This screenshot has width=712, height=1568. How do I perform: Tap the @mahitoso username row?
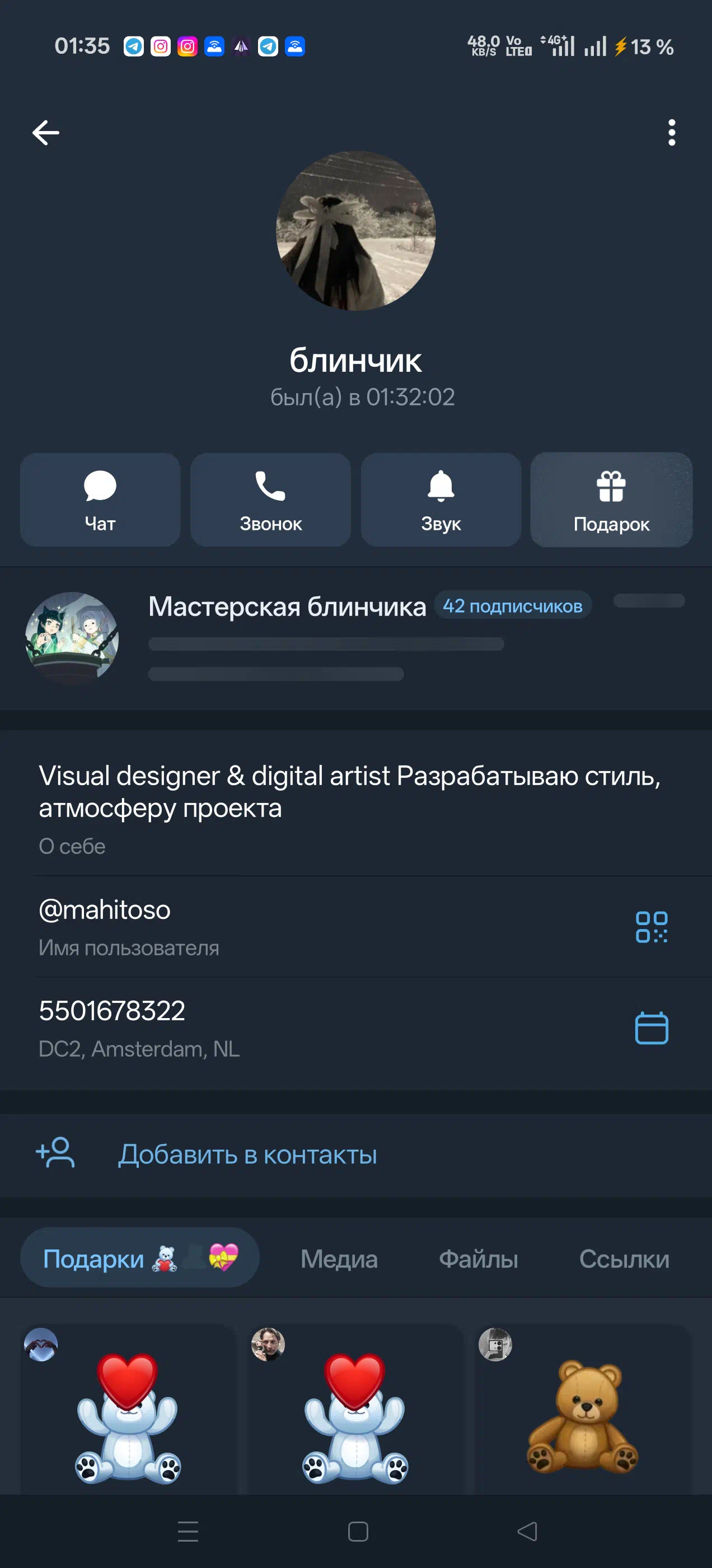243,926
